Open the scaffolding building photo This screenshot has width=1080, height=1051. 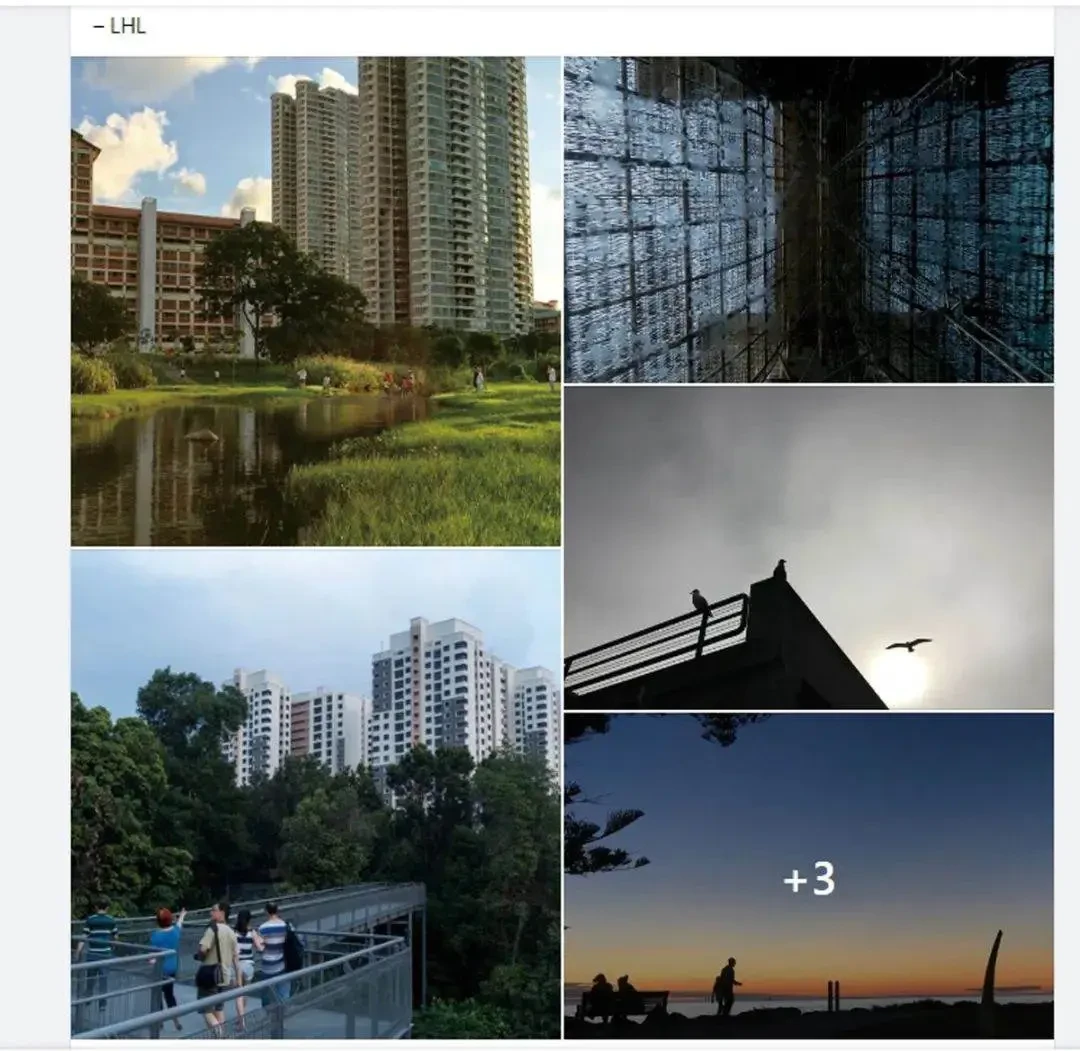pyautogui.click(x=808, y=219)
